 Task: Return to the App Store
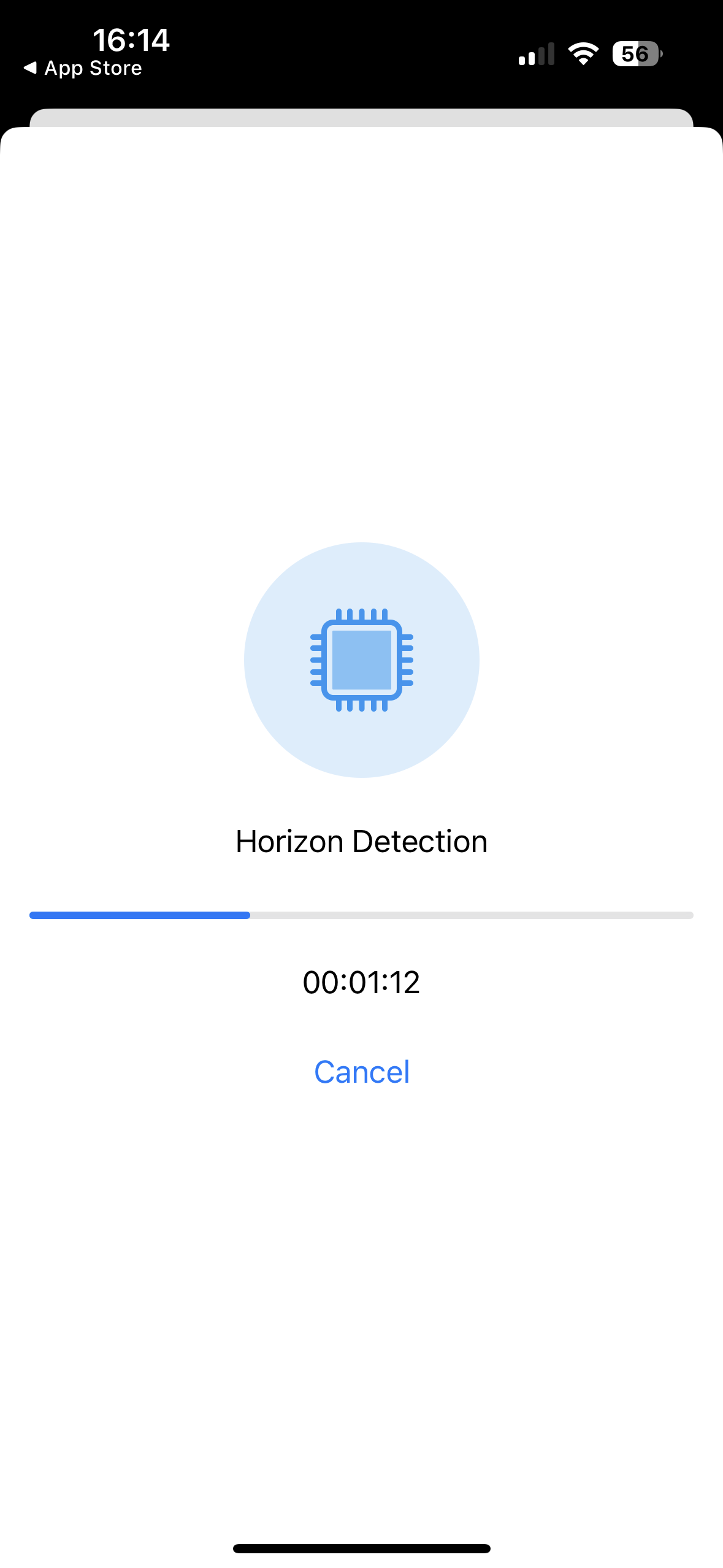click(x=83, y=68)
